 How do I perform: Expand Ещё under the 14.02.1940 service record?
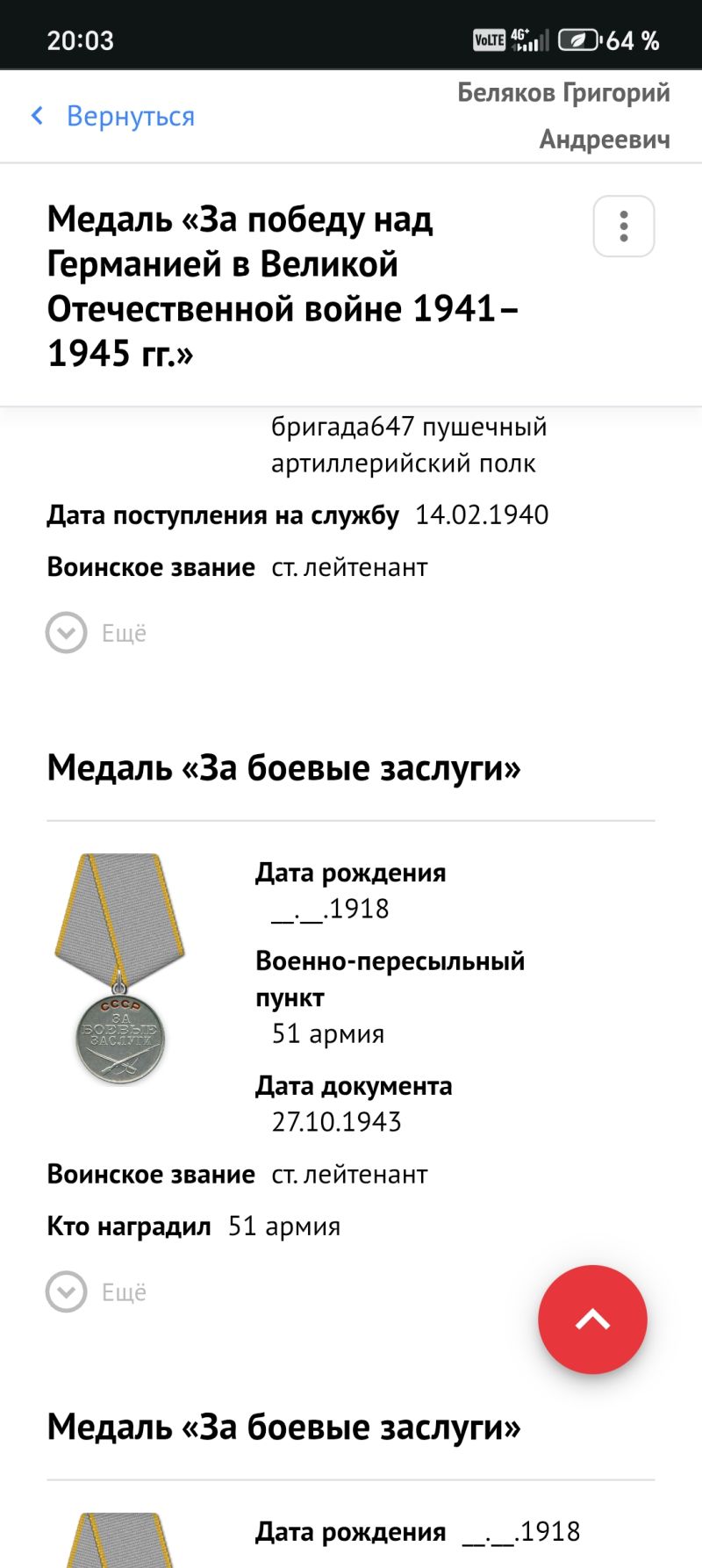click(96, 633)
